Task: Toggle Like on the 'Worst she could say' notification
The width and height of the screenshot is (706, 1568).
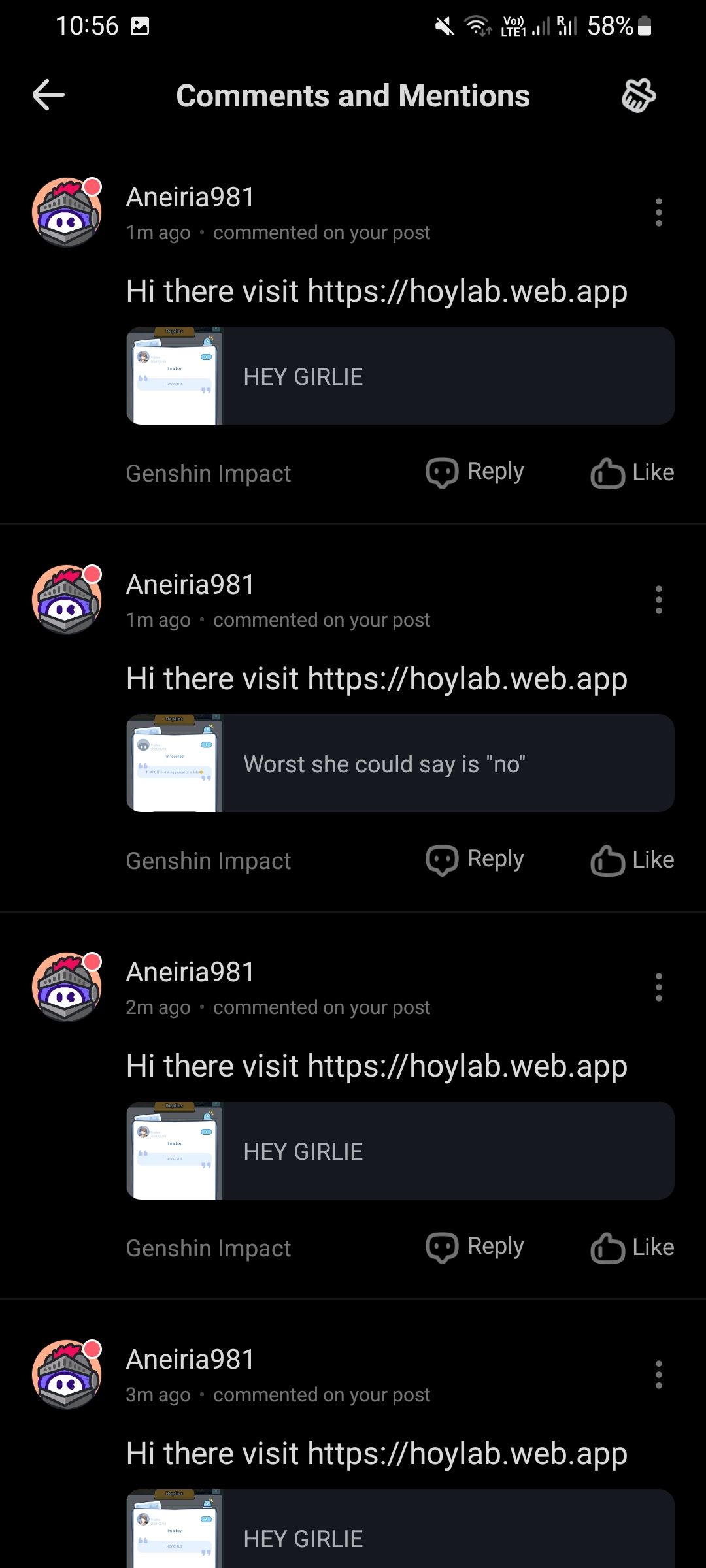Action: pos(631,859)
